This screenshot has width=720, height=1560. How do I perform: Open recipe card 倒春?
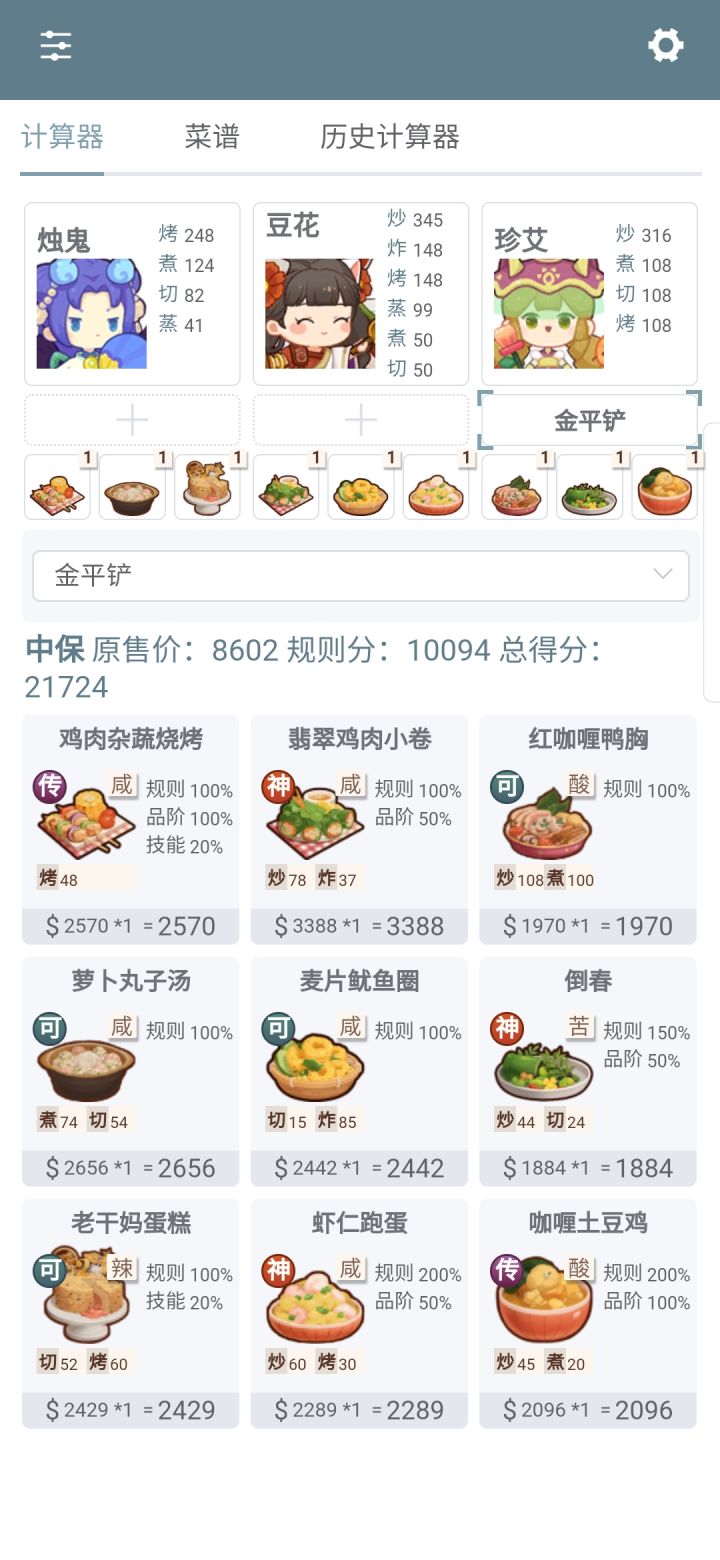(x=588, y=1072)
